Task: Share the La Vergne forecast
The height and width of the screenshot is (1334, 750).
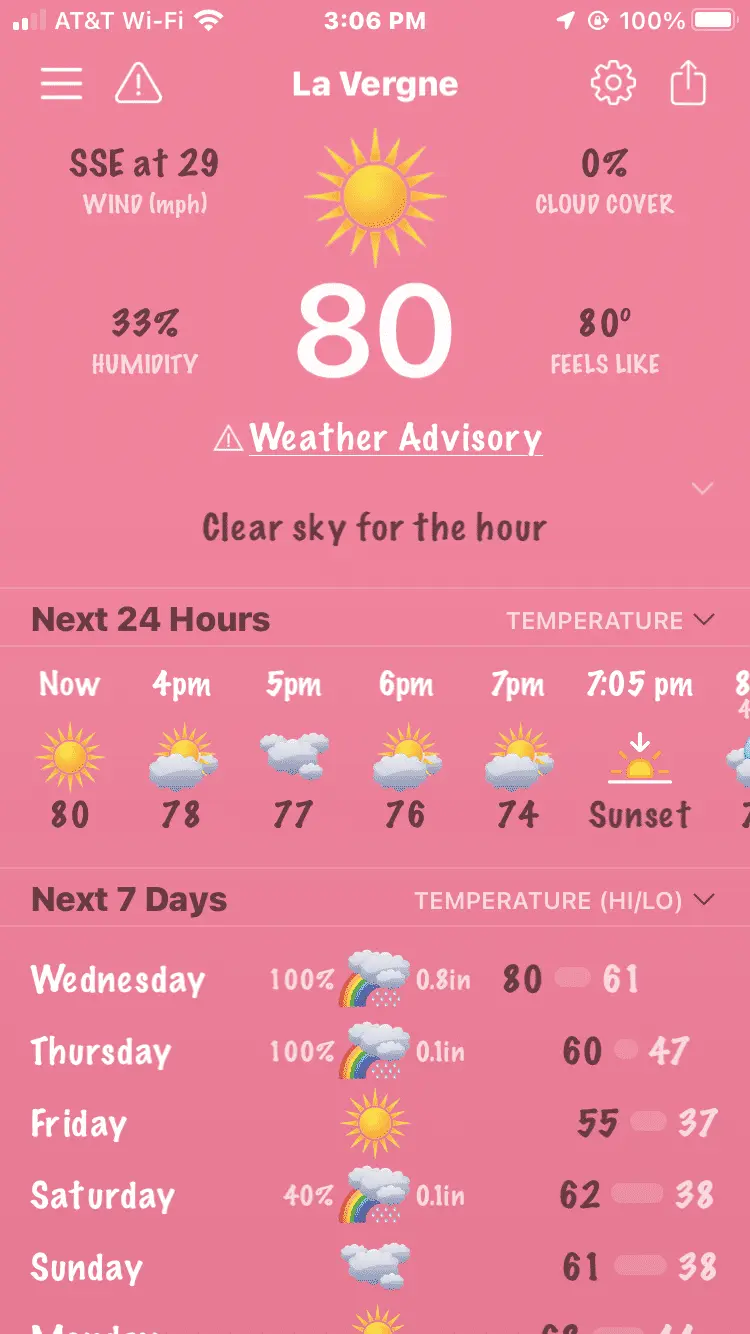Action: coord(688,84)
